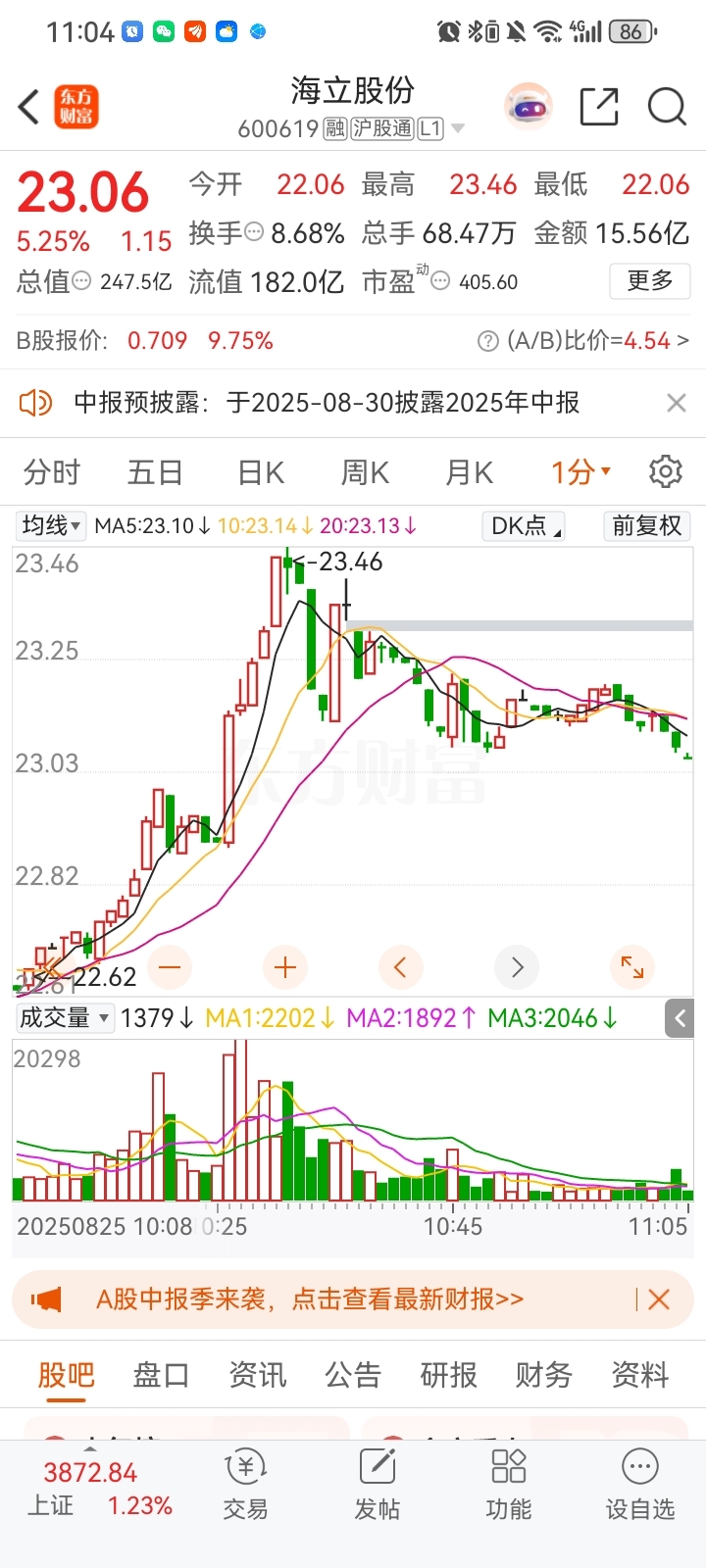Open the robot assistant avatar
This screenshot has width=706, height=1568.
529,107
